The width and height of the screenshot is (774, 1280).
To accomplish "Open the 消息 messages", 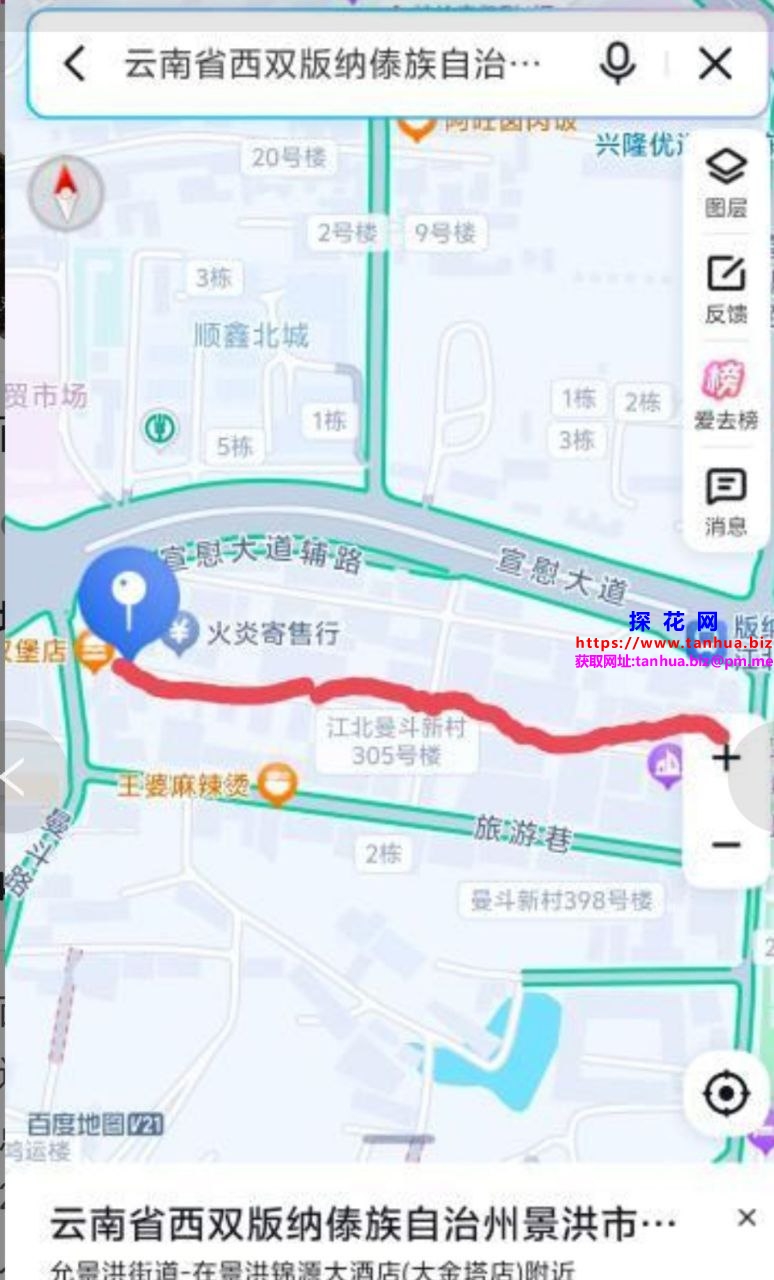I will point(726,502).
